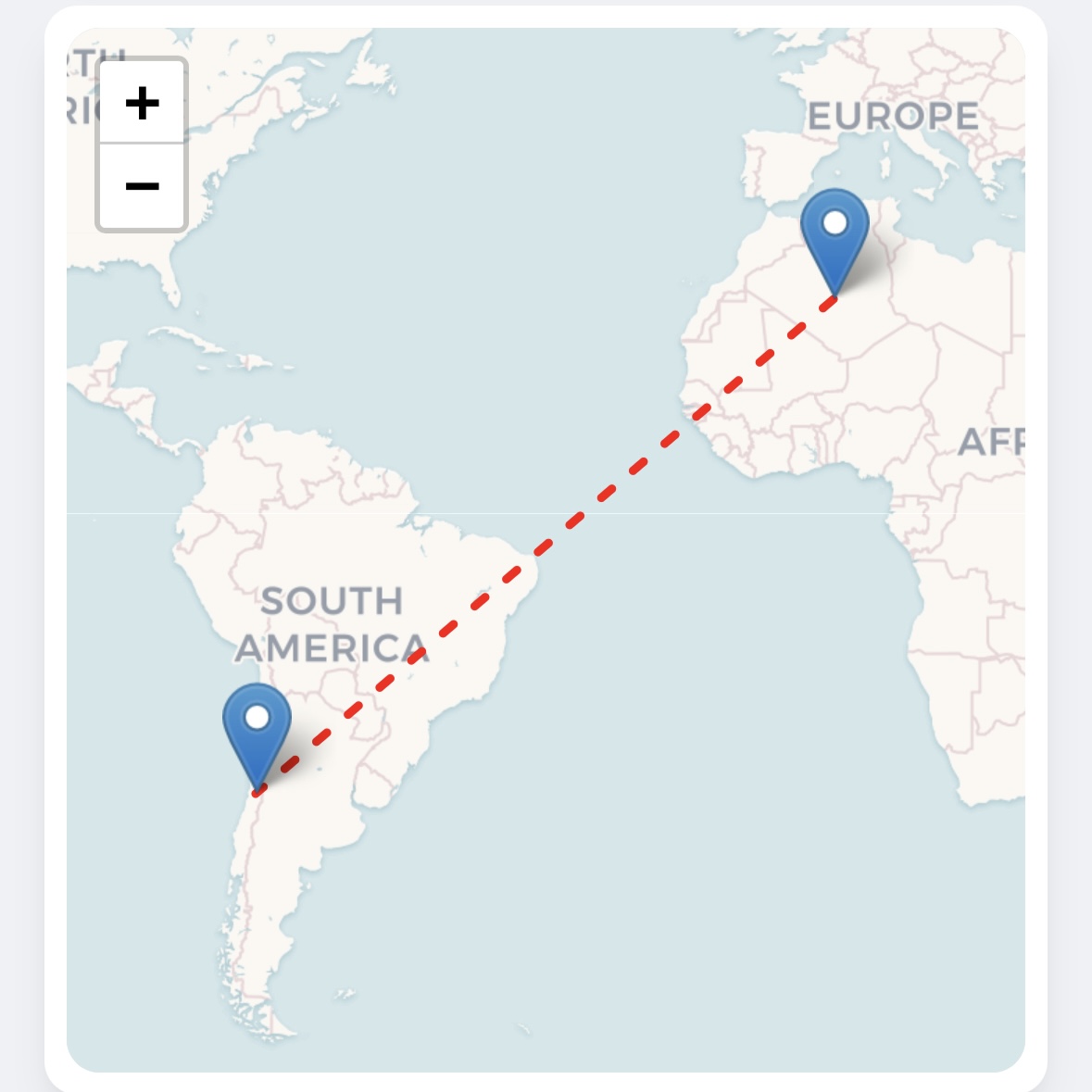1092x1092 pixels.
Task: Zoom out of the map
Action: (142, 186)
